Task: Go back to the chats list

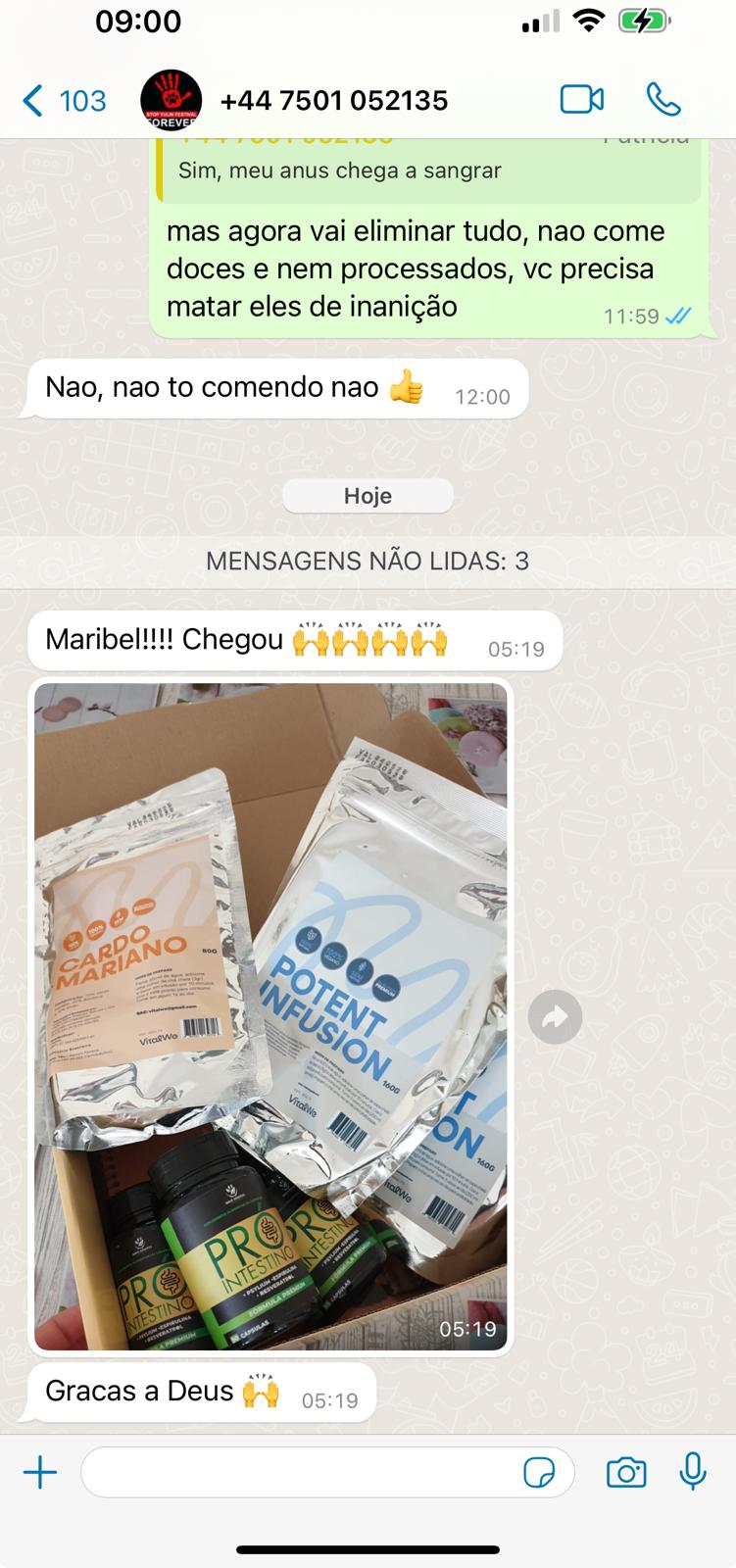Action: coord(63,100)
